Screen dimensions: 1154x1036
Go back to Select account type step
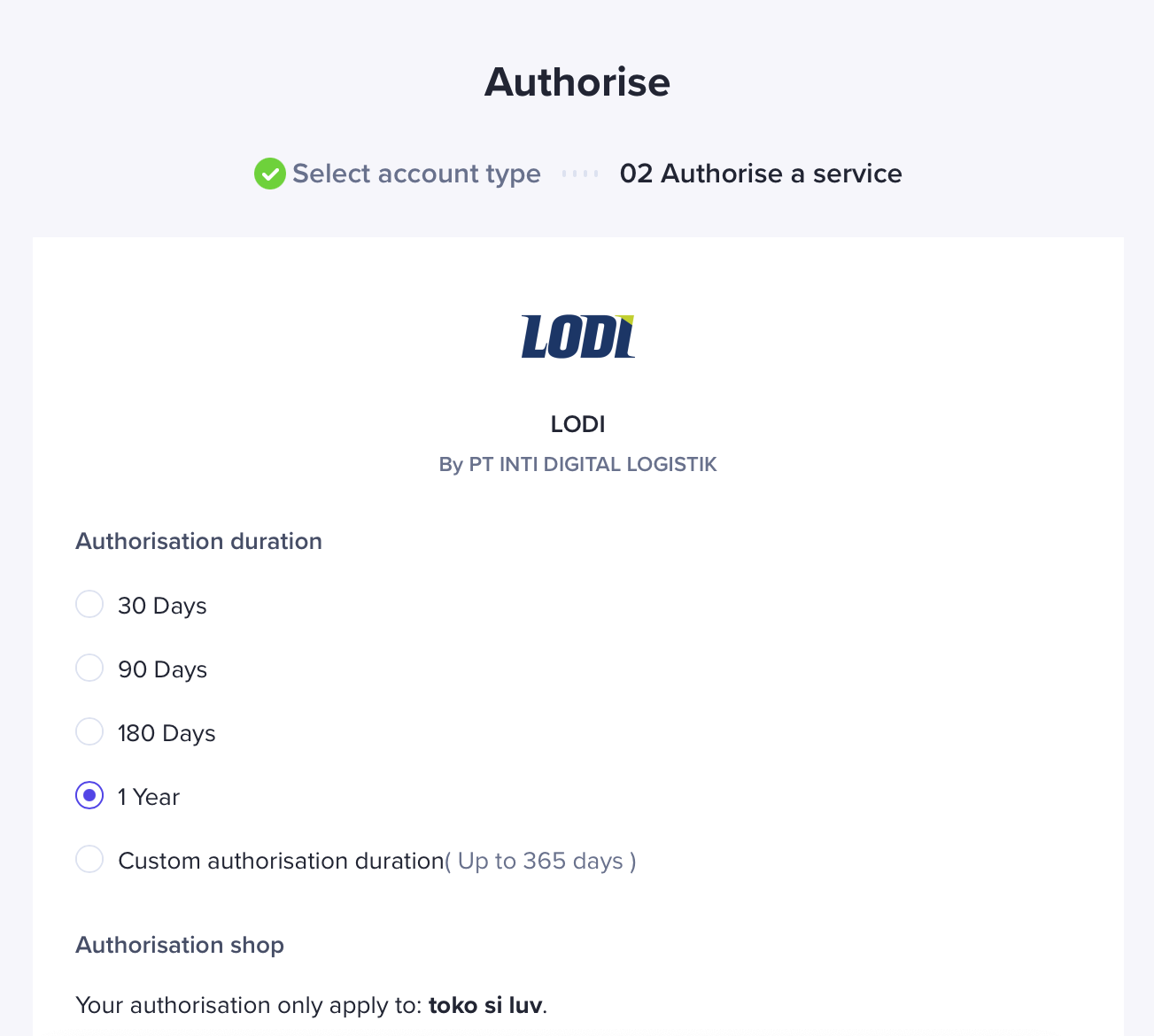tap(415, 174)
